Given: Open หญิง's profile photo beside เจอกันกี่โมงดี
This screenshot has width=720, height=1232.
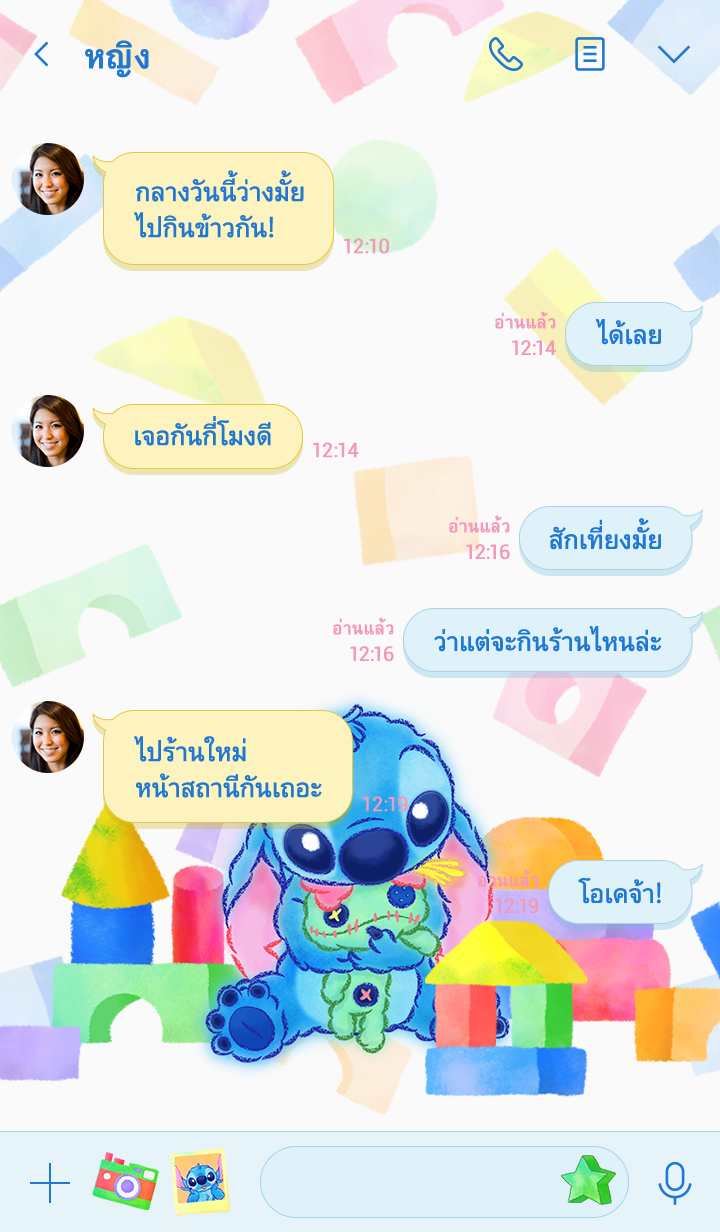Looking at the screenshot, I should (48, 431).
